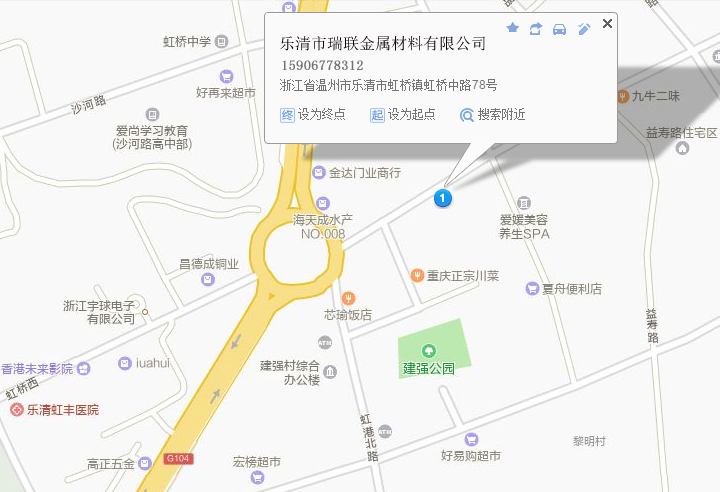Favorite this location with the star icon
This screenshot has width=720, height=492.
513,28
